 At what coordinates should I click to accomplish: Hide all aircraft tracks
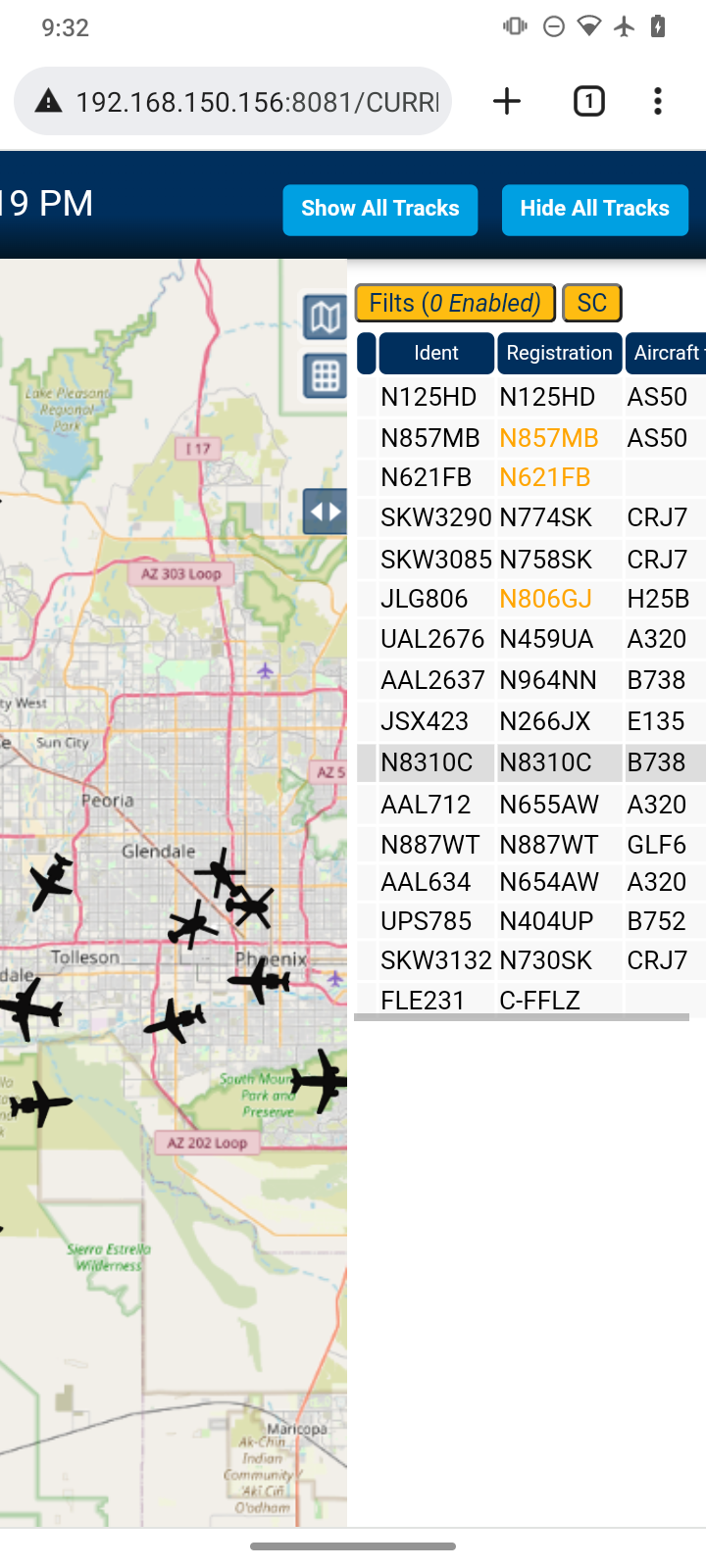pyautogui.click(x=595, y=210)
